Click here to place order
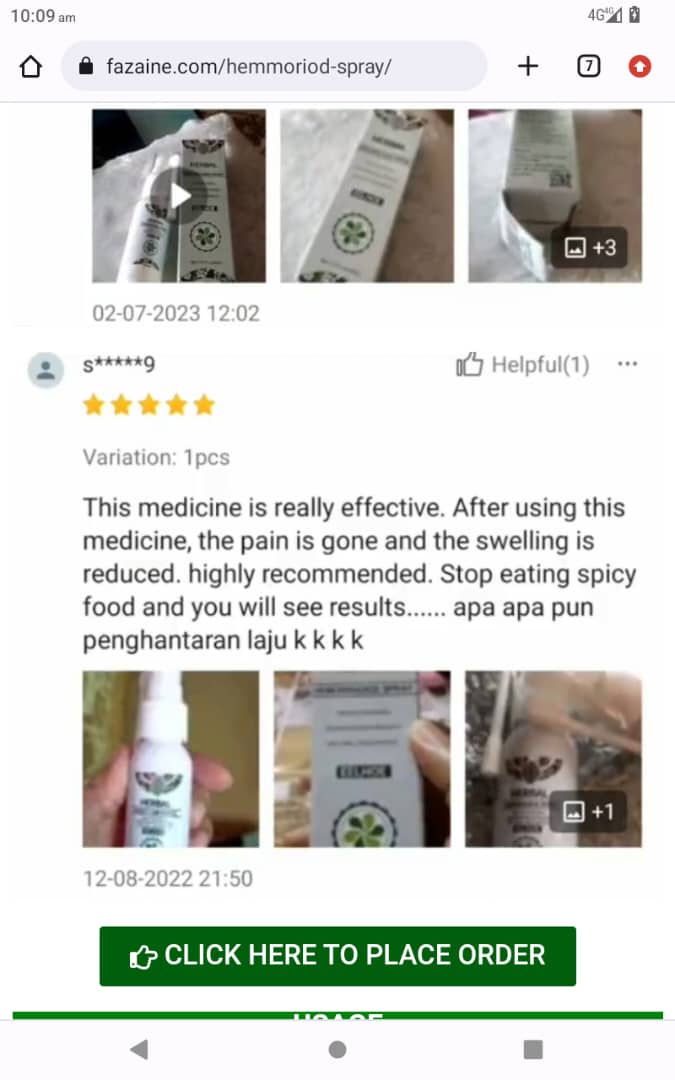This screenshot has height=1080, width=675. [x=338, y=956]
